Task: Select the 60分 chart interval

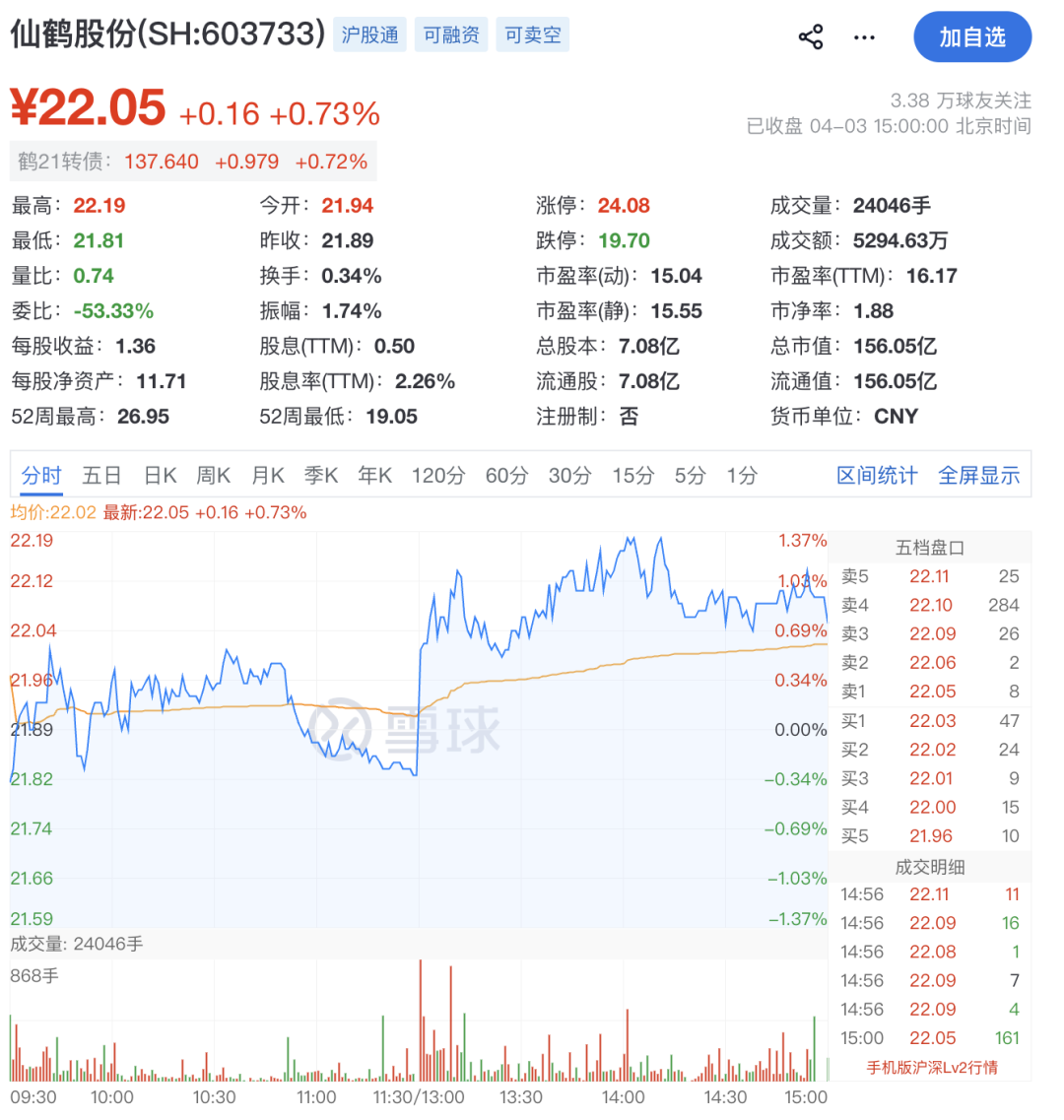Action: 504,475
